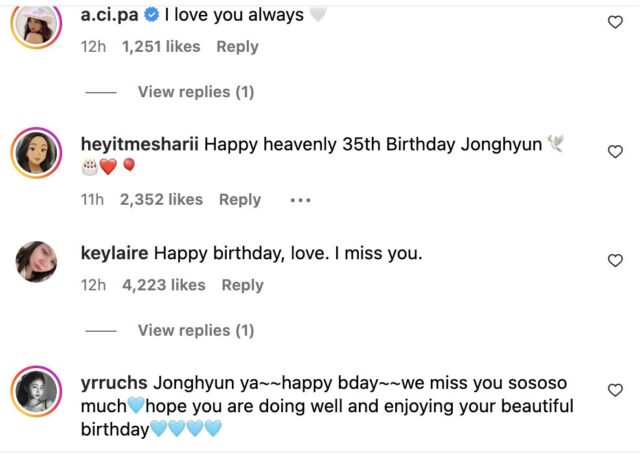The image size is (640, 455).
Task: Like keylaire's comment
Action: click(615, 260)
